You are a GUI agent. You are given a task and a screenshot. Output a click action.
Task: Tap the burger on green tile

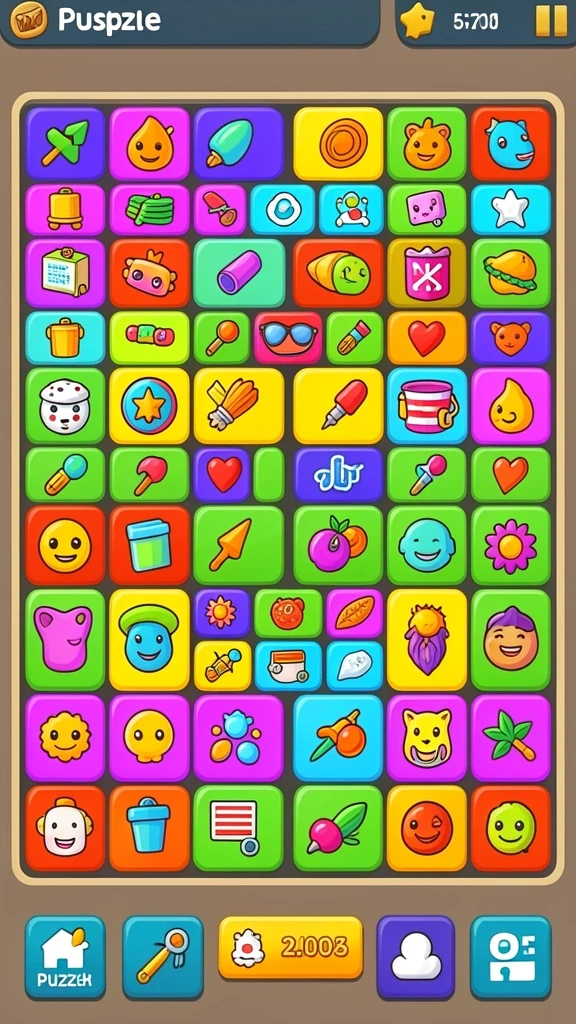[x=511, y=273]
